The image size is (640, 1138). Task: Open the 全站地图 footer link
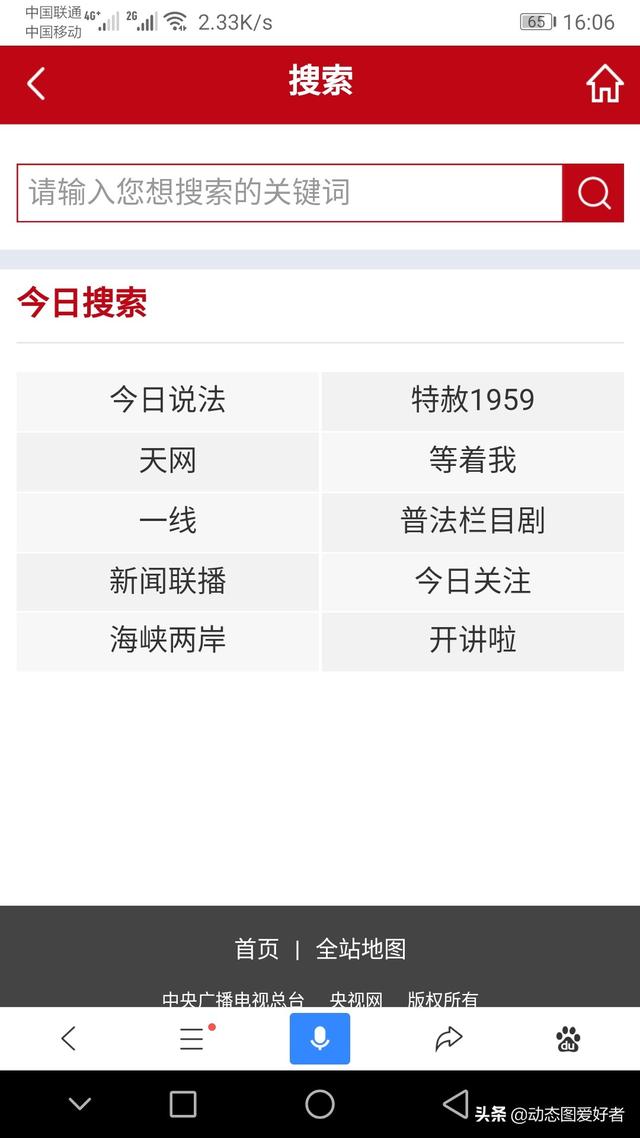(361, 949)
